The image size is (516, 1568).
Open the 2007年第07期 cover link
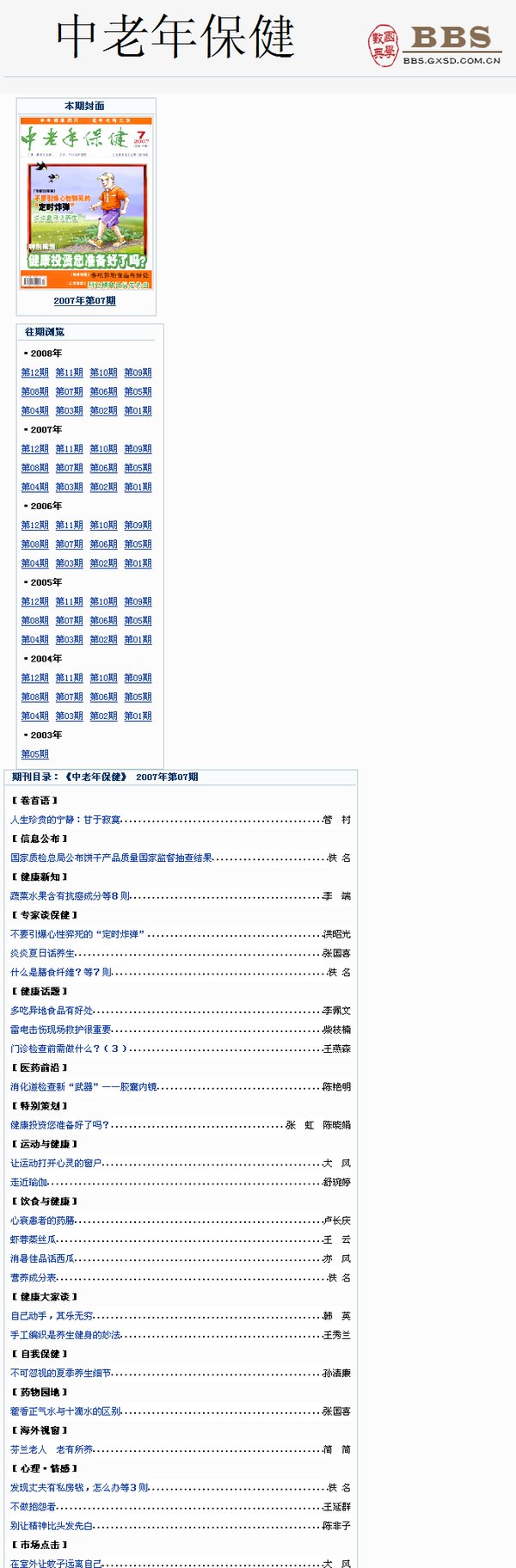(x=84, y=301)
